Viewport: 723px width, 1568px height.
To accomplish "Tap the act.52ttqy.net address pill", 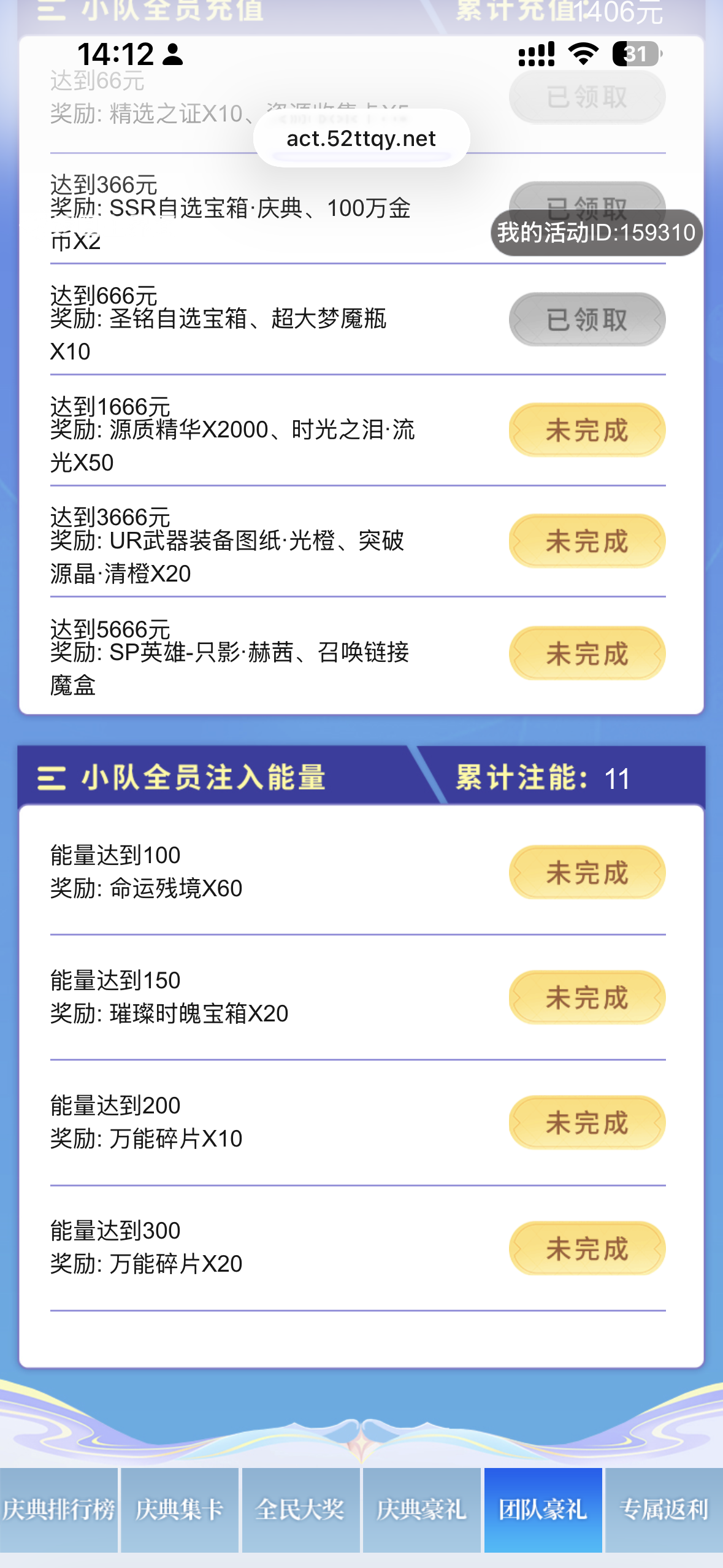I will point(361,137).
